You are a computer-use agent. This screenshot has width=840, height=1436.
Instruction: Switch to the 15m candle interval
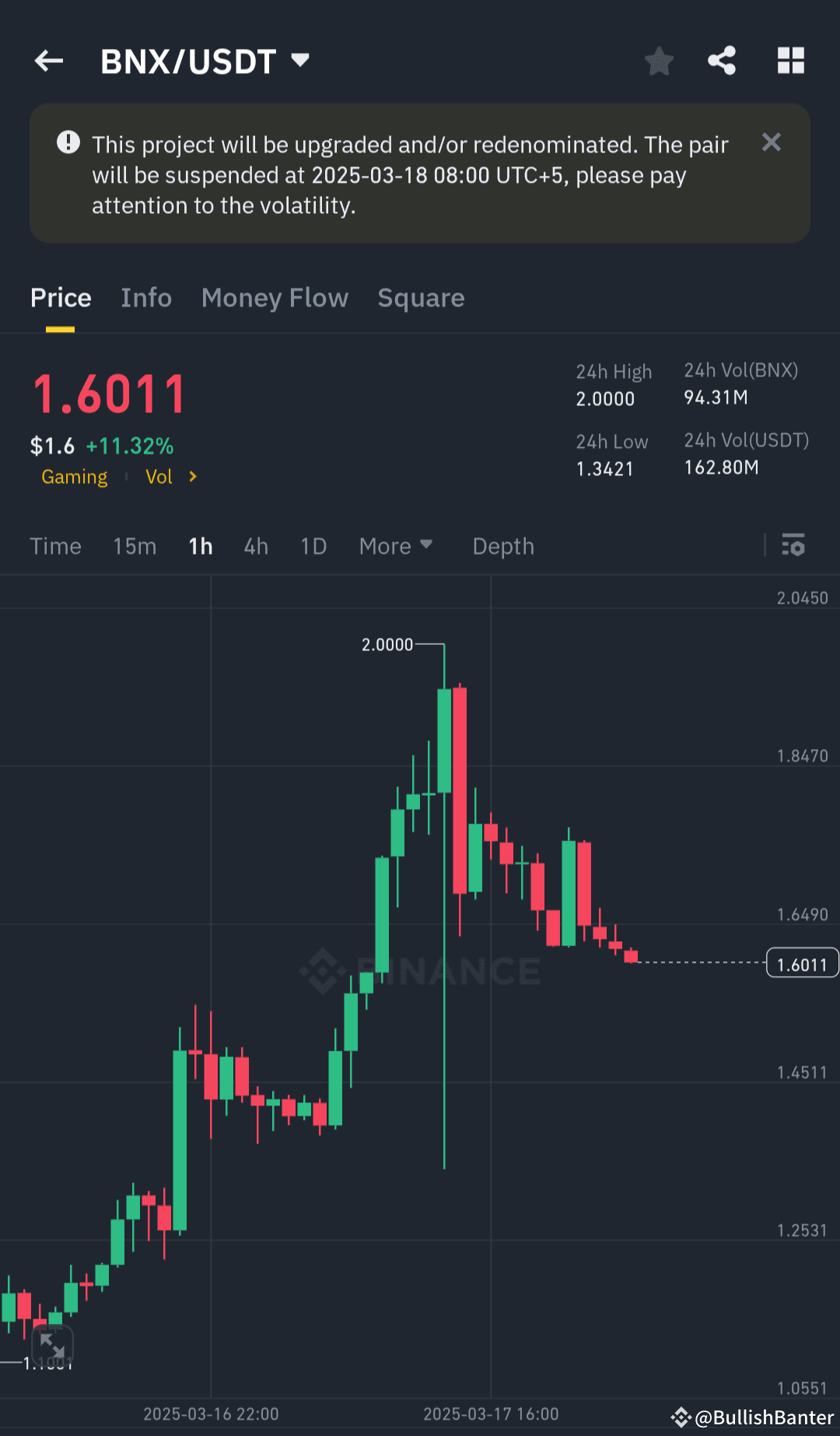134,546
